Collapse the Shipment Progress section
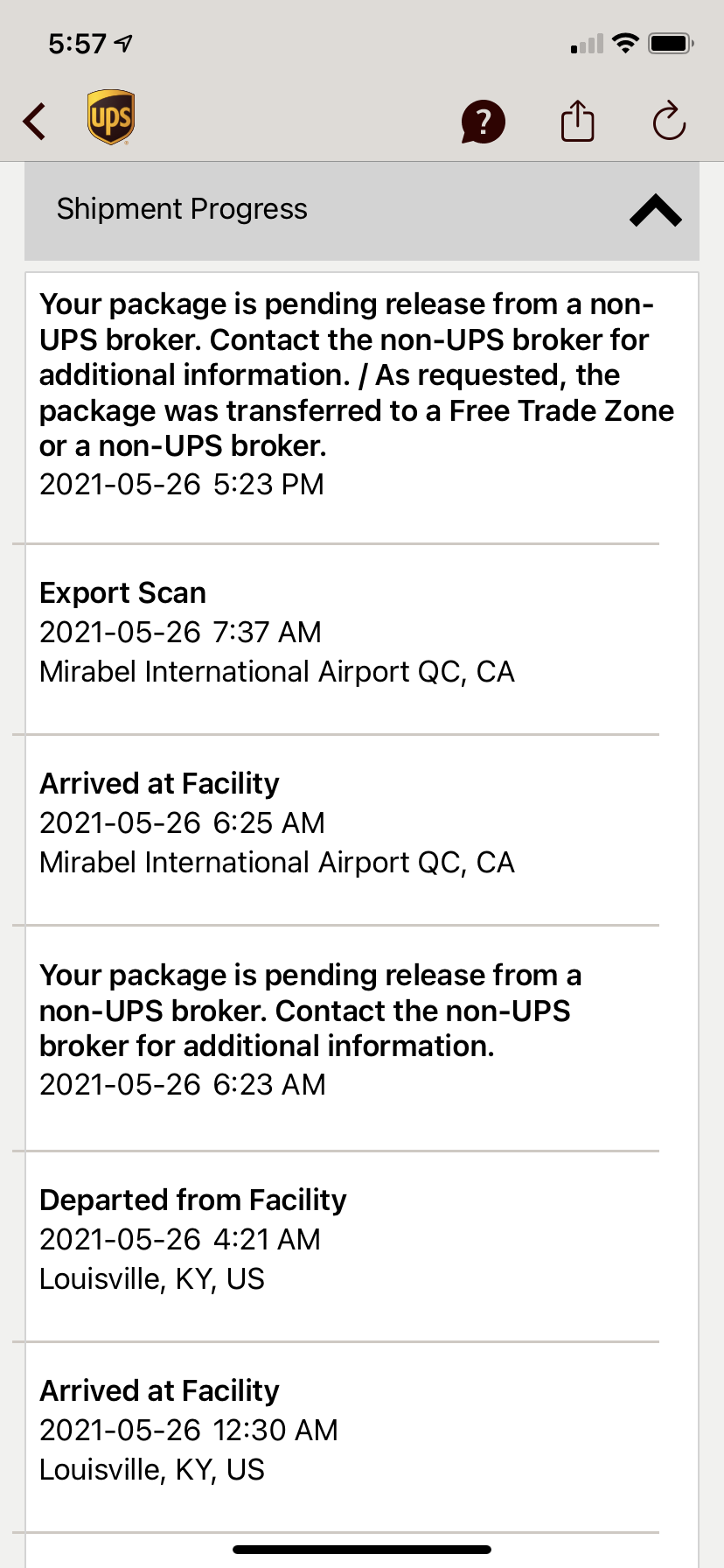724x1568 pixels. 655,210
